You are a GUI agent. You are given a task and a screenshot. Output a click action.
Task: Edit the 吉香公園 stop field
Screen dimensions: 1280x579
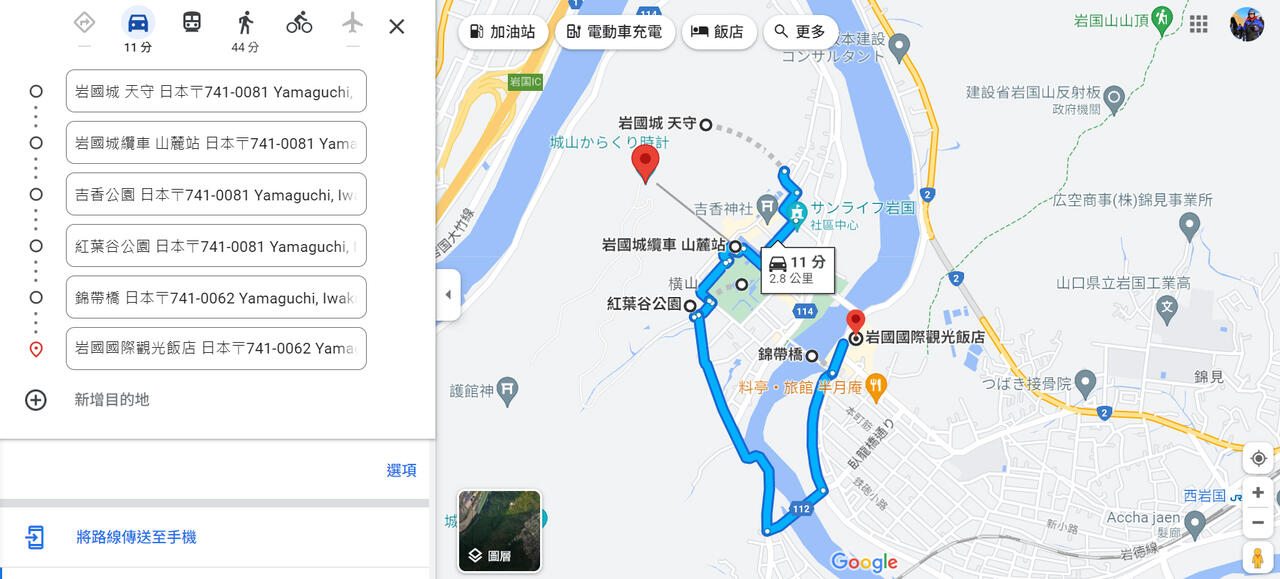215,195
